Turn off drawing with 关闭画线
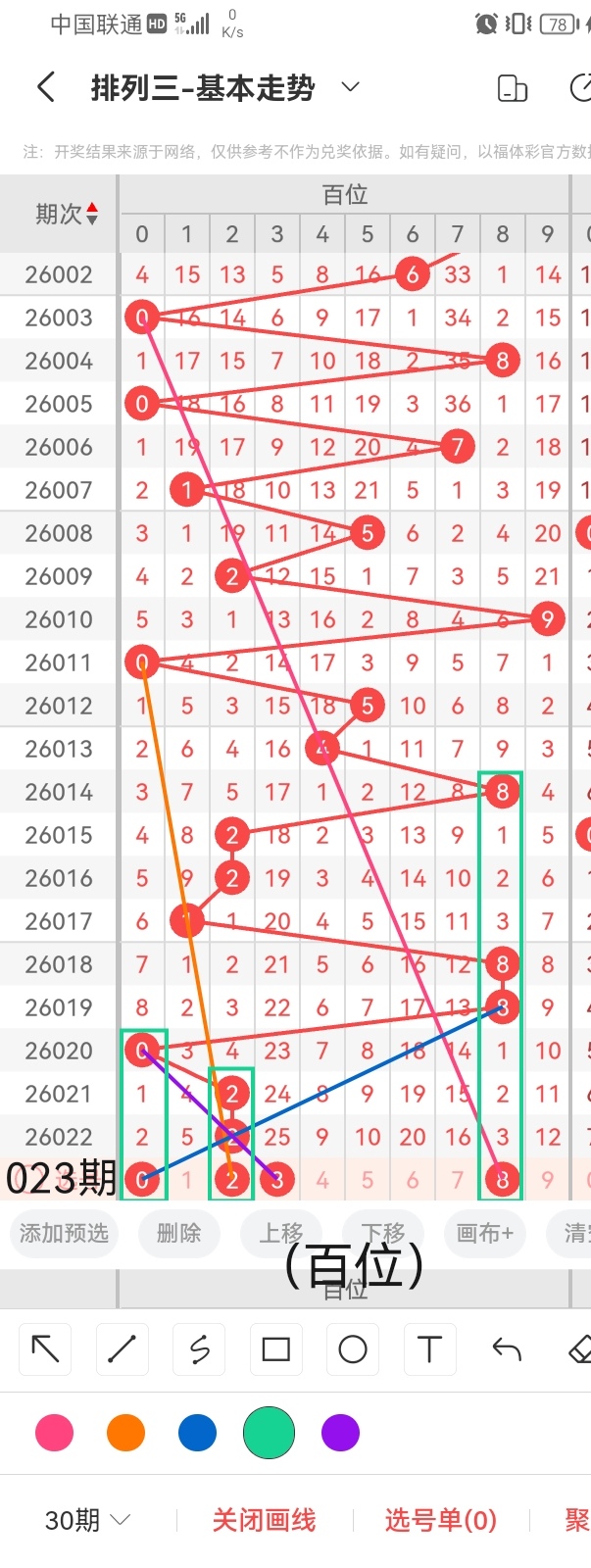Image resolution: width=591 pixels, height=1568 pixels. pyautogui.click(x=264, y=1520)
